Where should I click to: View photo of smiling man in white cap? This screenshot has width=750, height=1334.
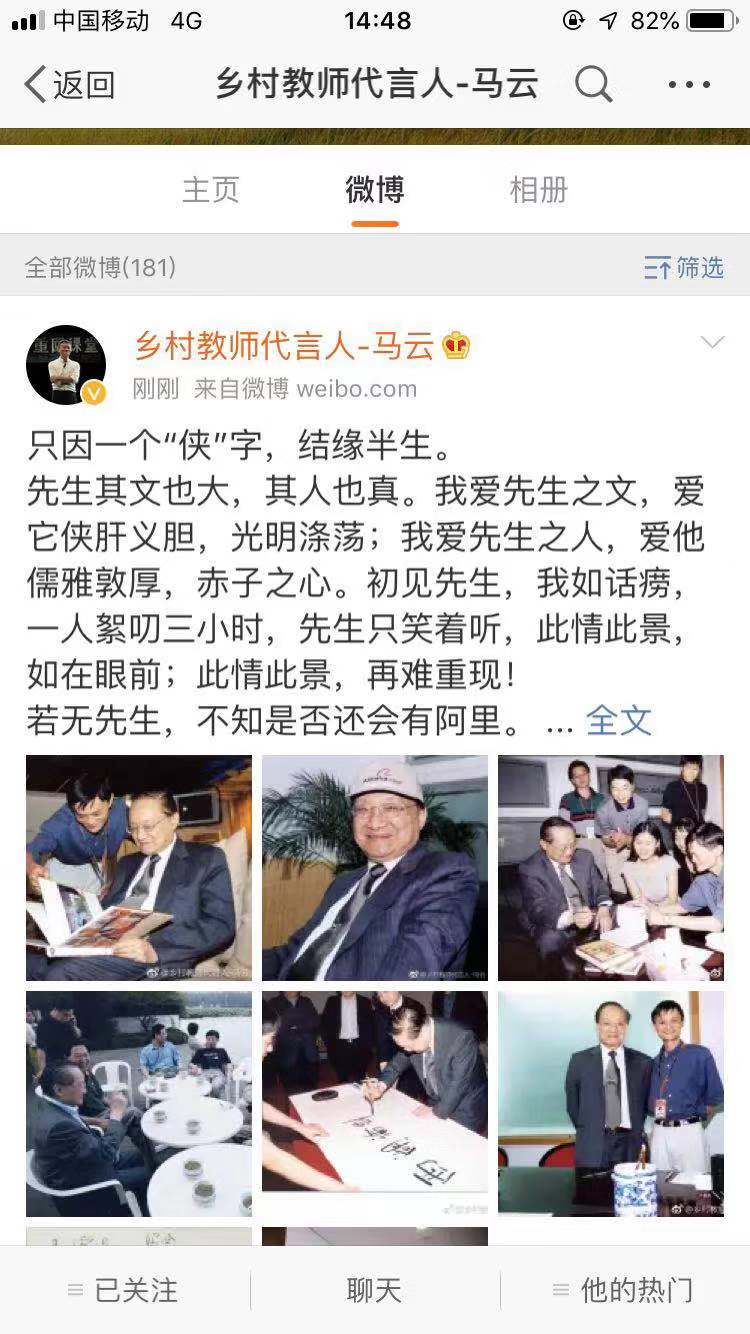click(375, 868)
